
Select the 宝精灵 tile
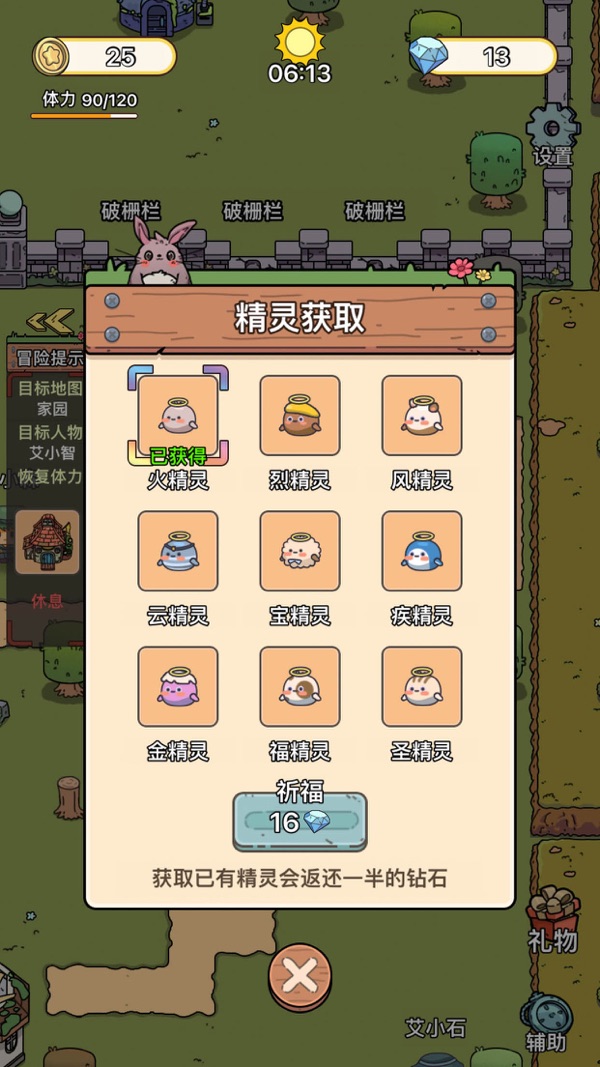[300, 551]
